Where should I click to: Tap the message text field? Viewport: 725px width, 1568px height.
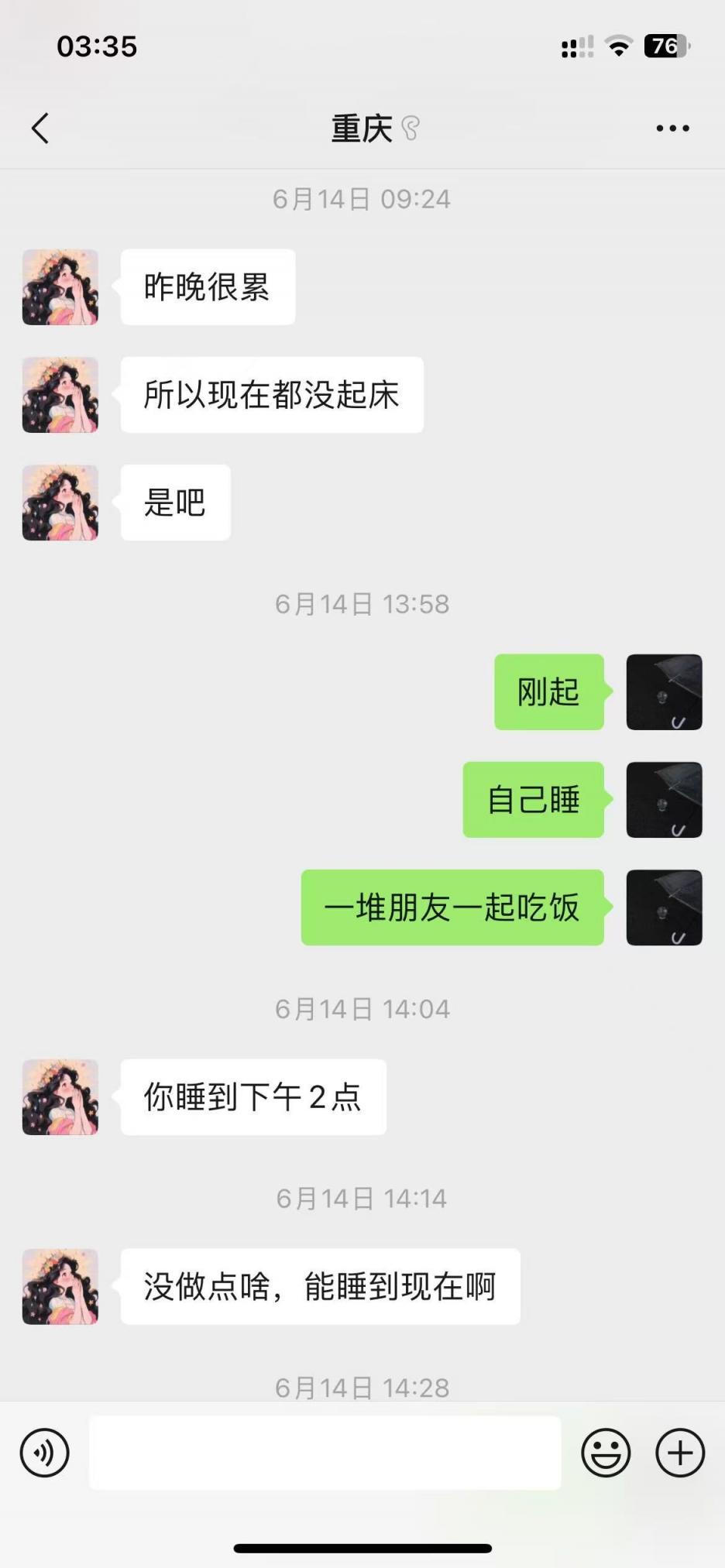(325, 1453)
